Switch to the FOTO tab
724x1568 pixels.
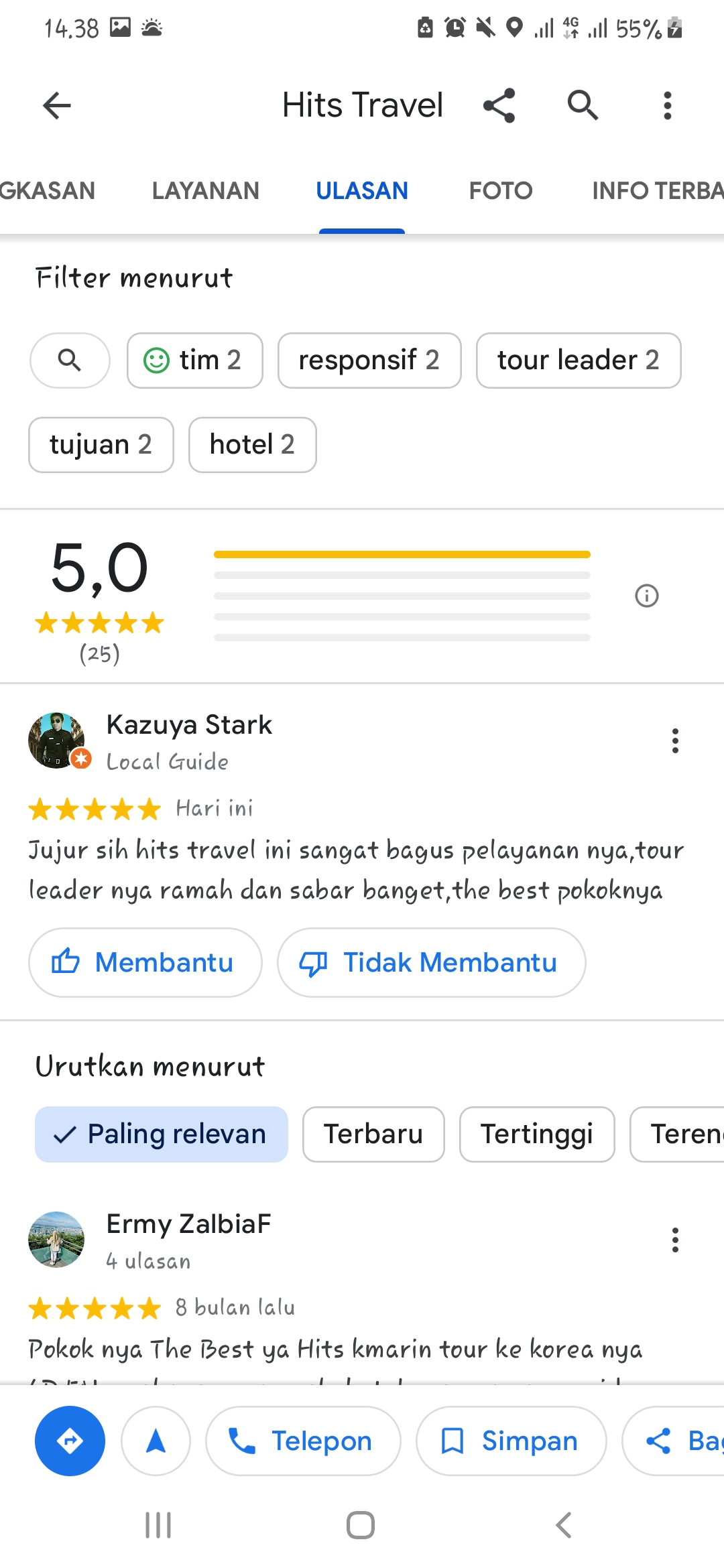coord(501,191)
